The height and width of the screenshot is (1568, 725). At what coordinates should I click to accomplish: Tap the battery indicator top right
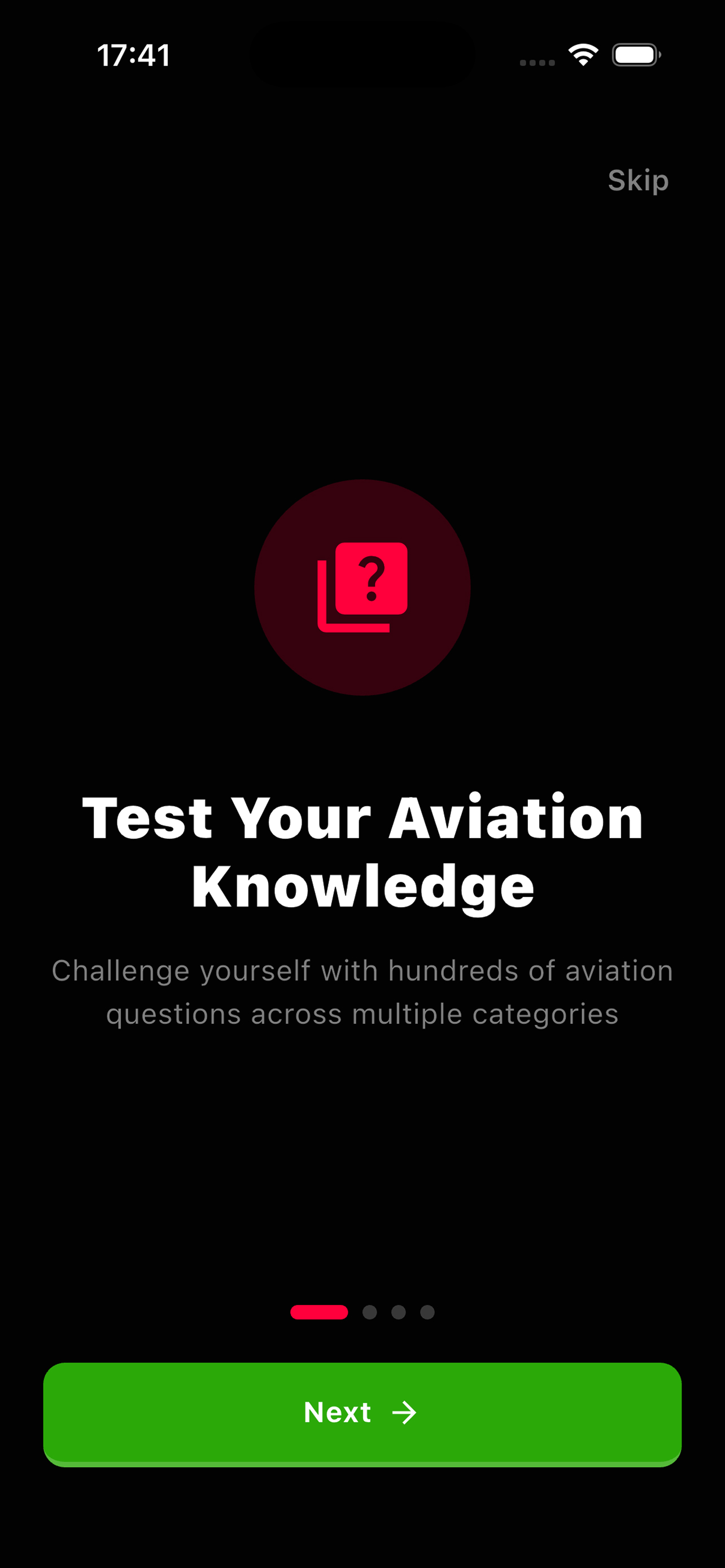636,55
